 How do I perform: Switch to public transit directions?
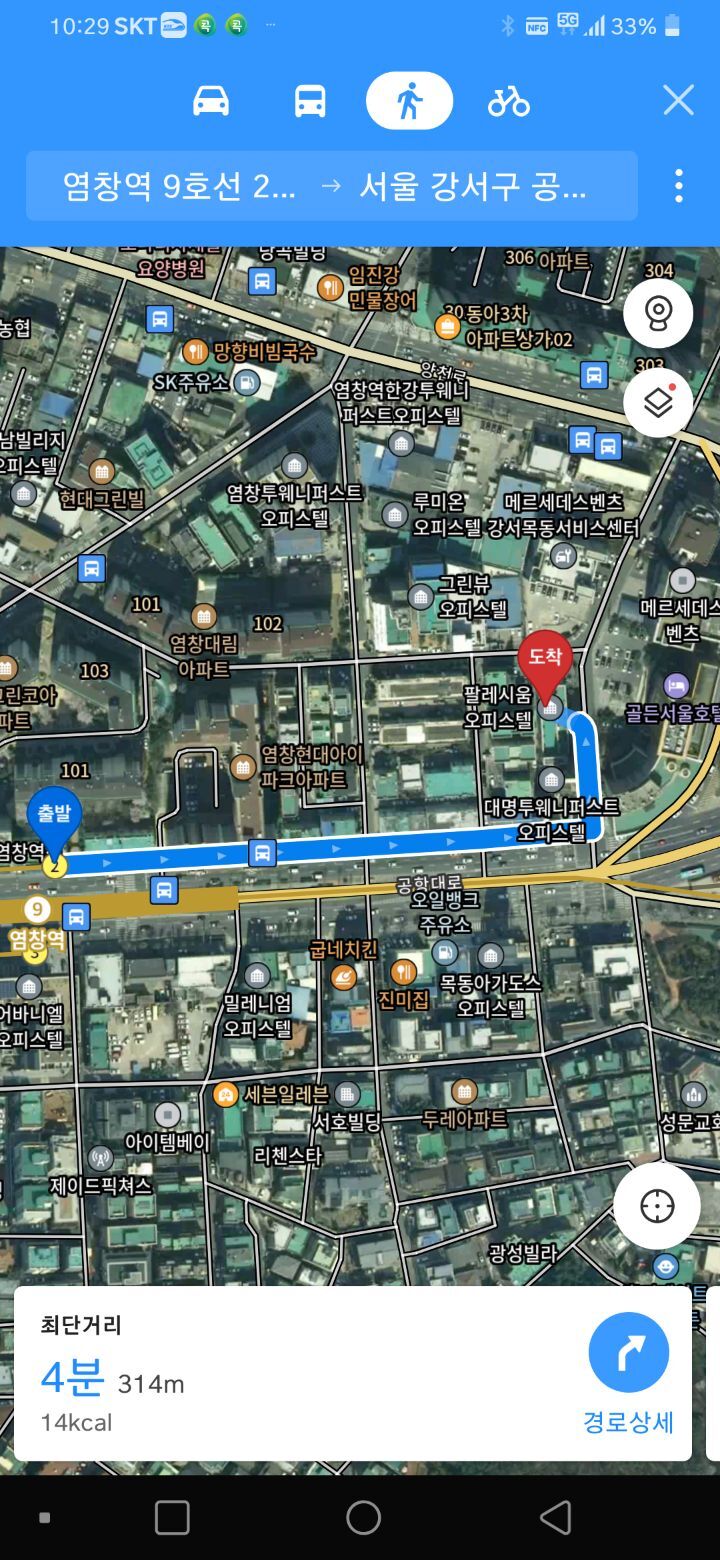point(310,101)
